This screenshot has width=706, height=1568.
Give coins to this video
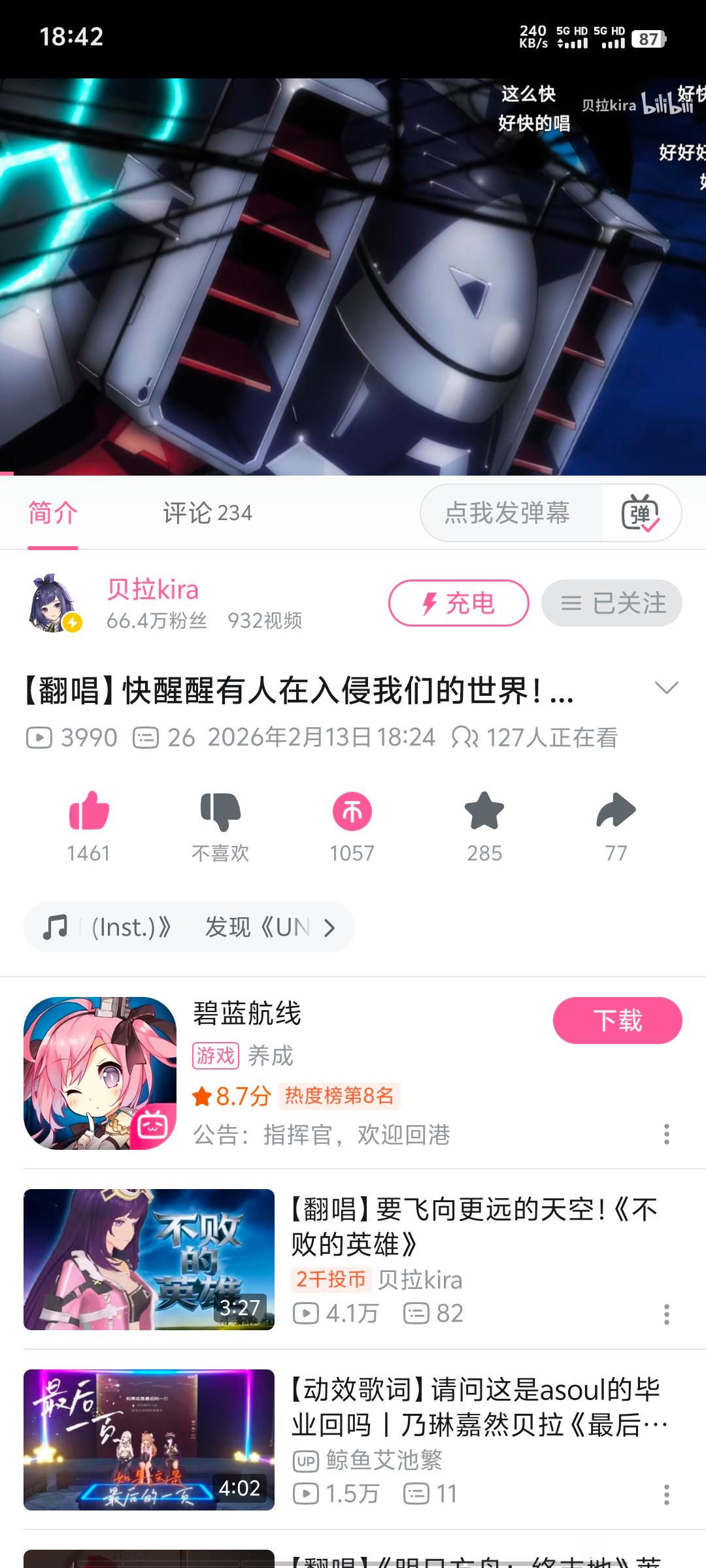pos(352,812)
